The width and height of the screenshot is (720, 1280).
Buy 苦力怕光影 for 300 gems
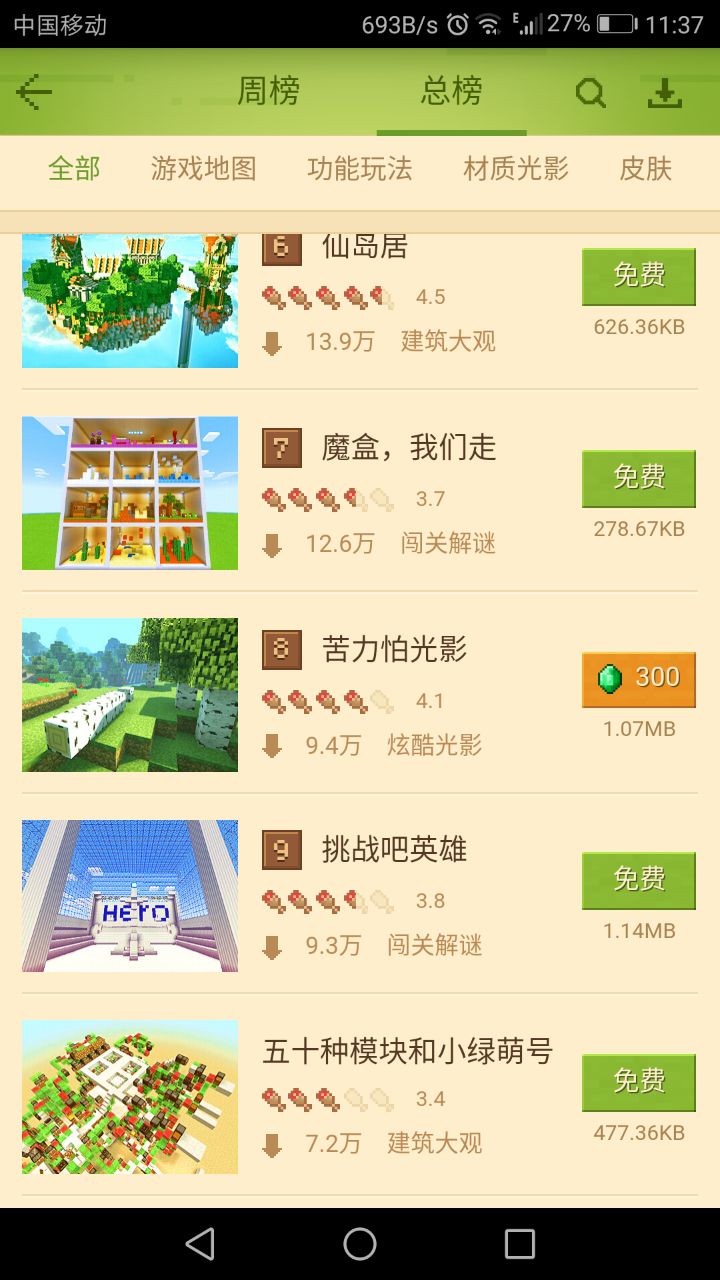[638, 679]
